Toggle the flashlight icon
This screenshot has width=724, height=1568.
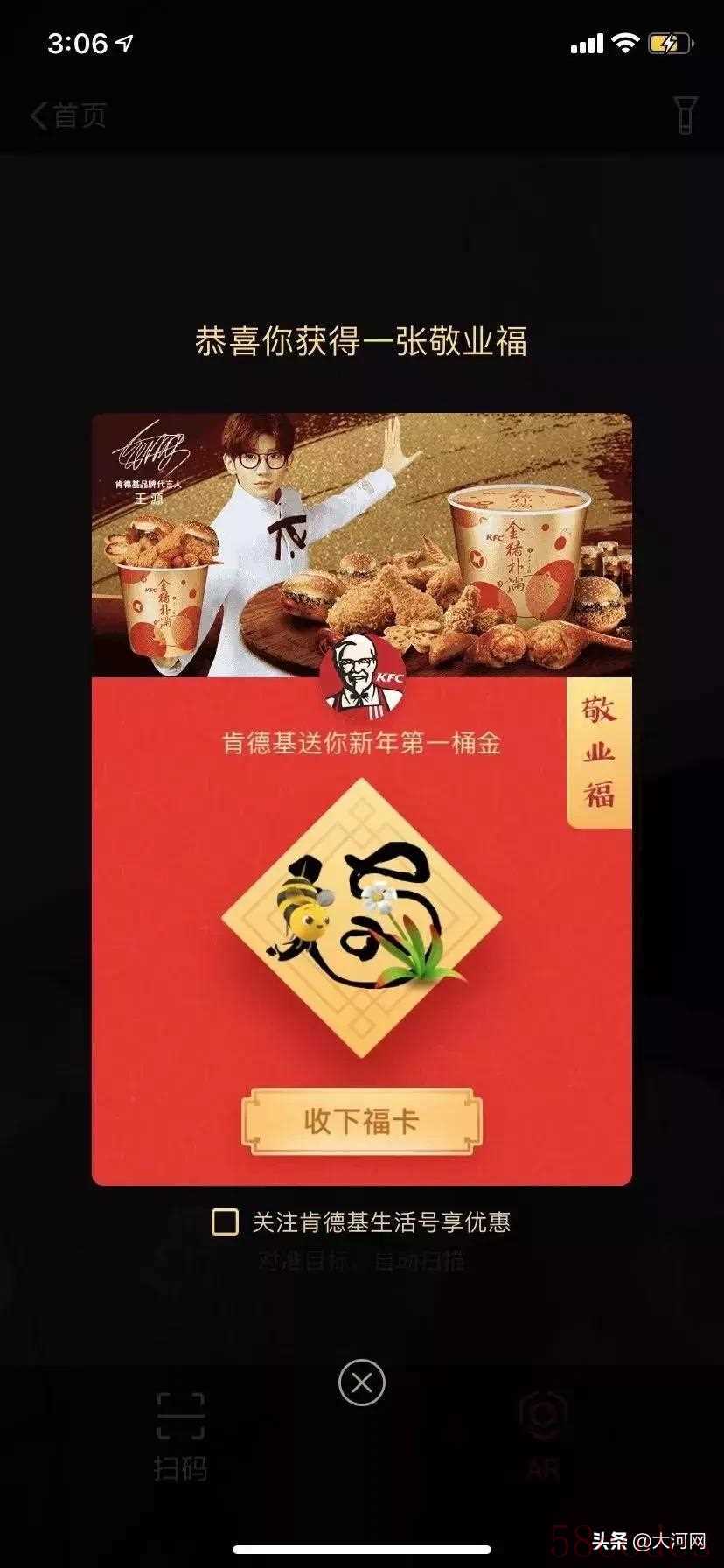click(x=686, y=115)
